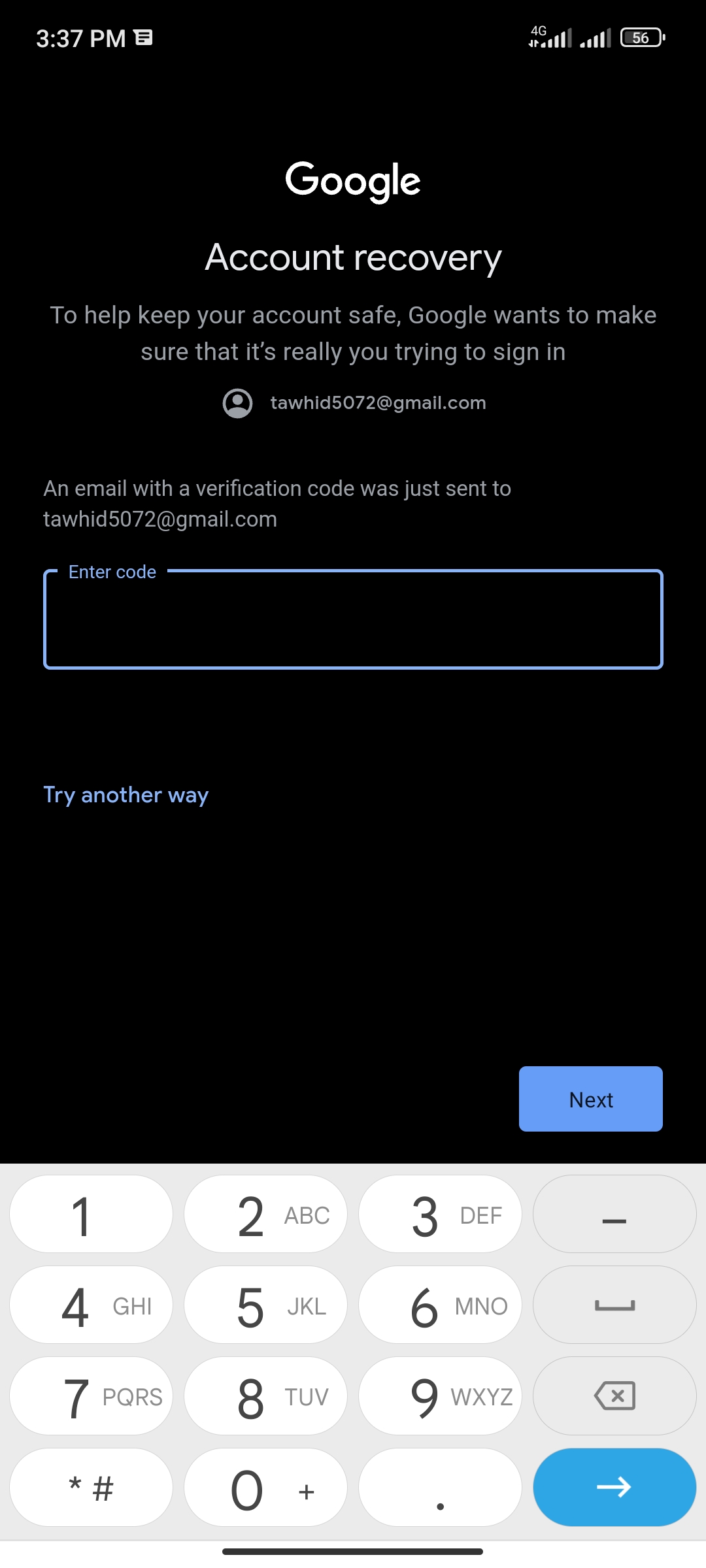Tap the Try another way link

coord(126,795)
